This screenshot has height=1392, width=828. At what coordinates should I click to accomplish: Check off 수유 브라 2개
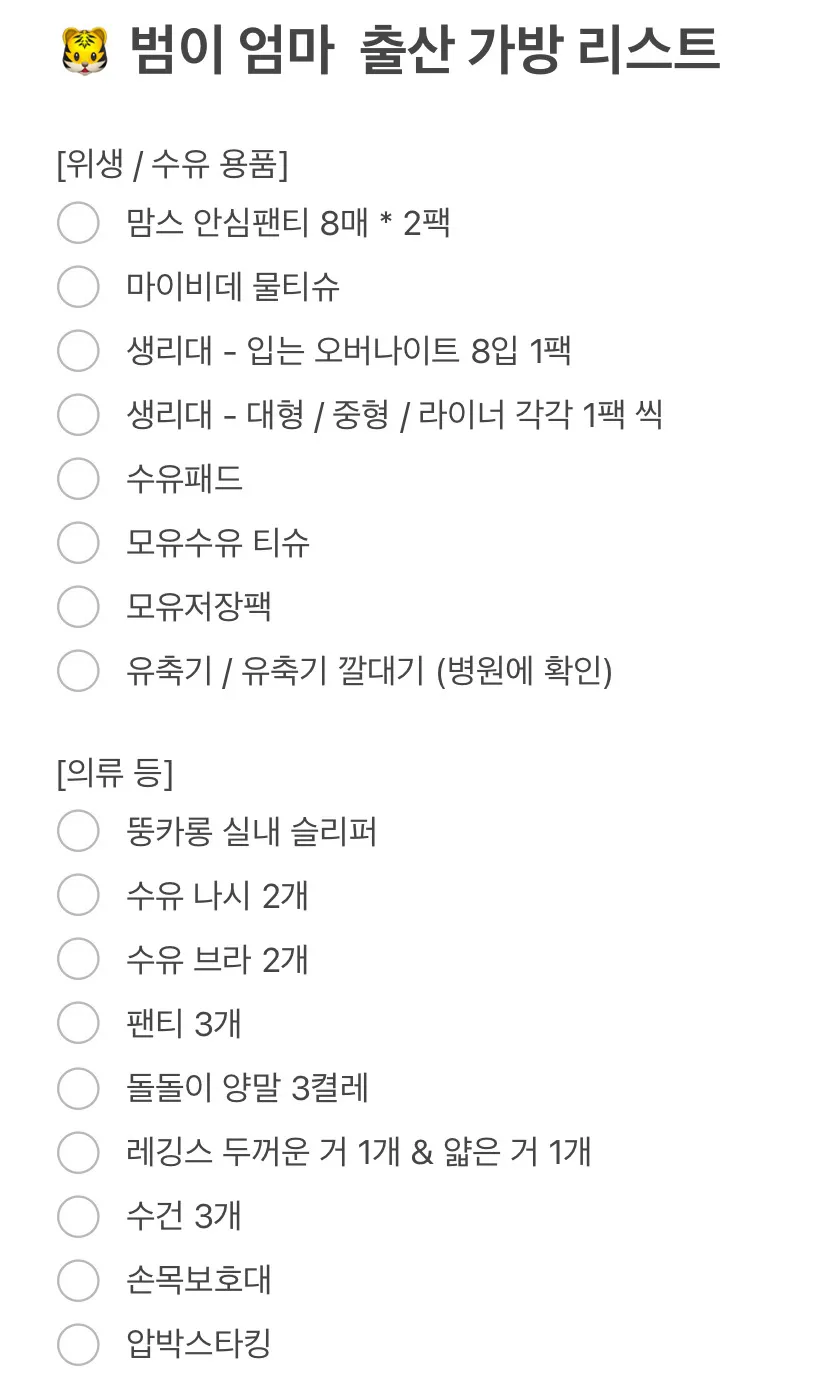coord(78,959)
